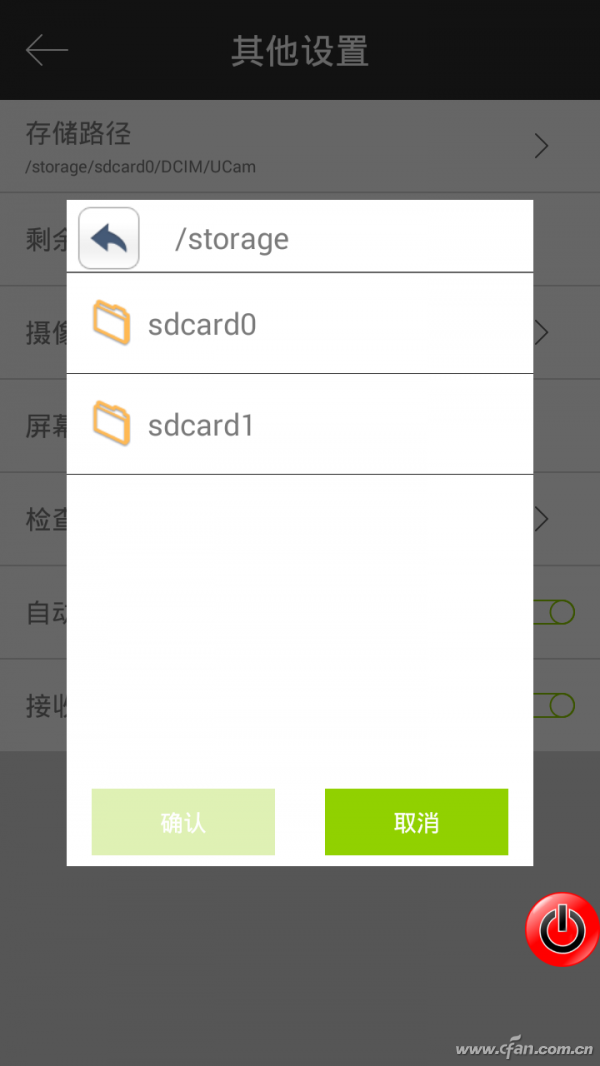Cancel the dialog with the 取消 button
600x1066 pixels.
pyautogui.click(x=416, y=822)
